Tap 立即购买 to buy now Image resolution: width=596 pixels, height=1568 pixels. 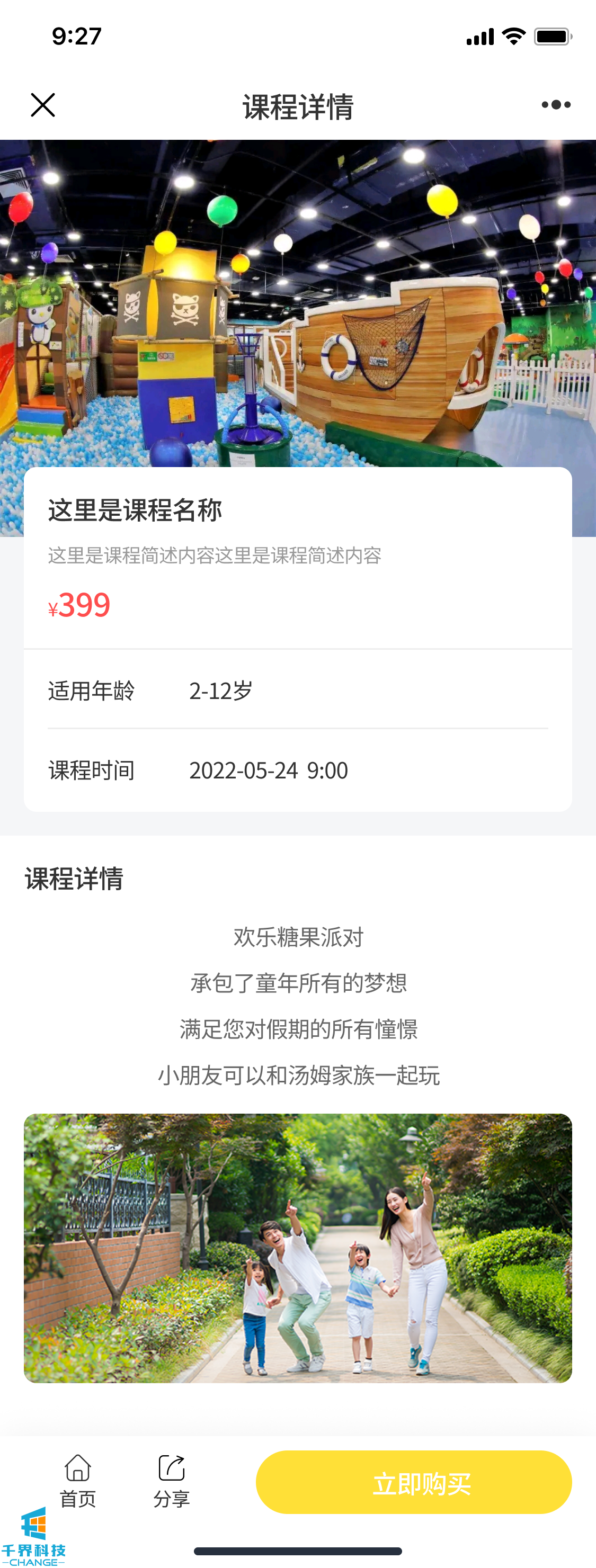coord(413,1482)
